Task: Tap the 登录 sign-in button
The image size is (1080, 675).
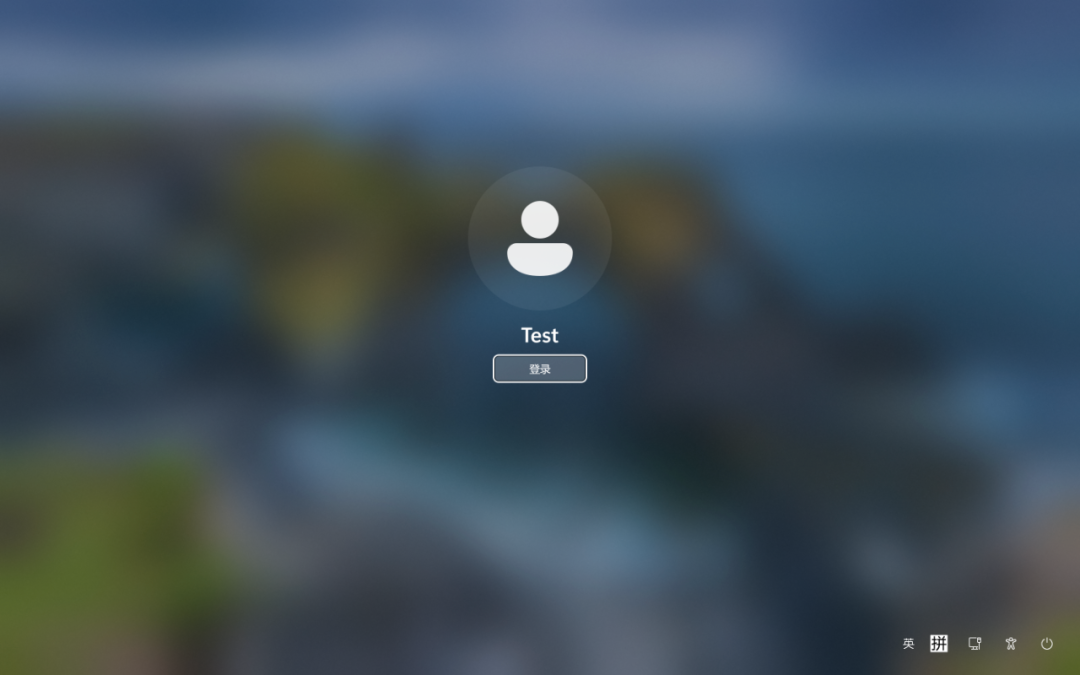Action: click(x=539, y=369)
